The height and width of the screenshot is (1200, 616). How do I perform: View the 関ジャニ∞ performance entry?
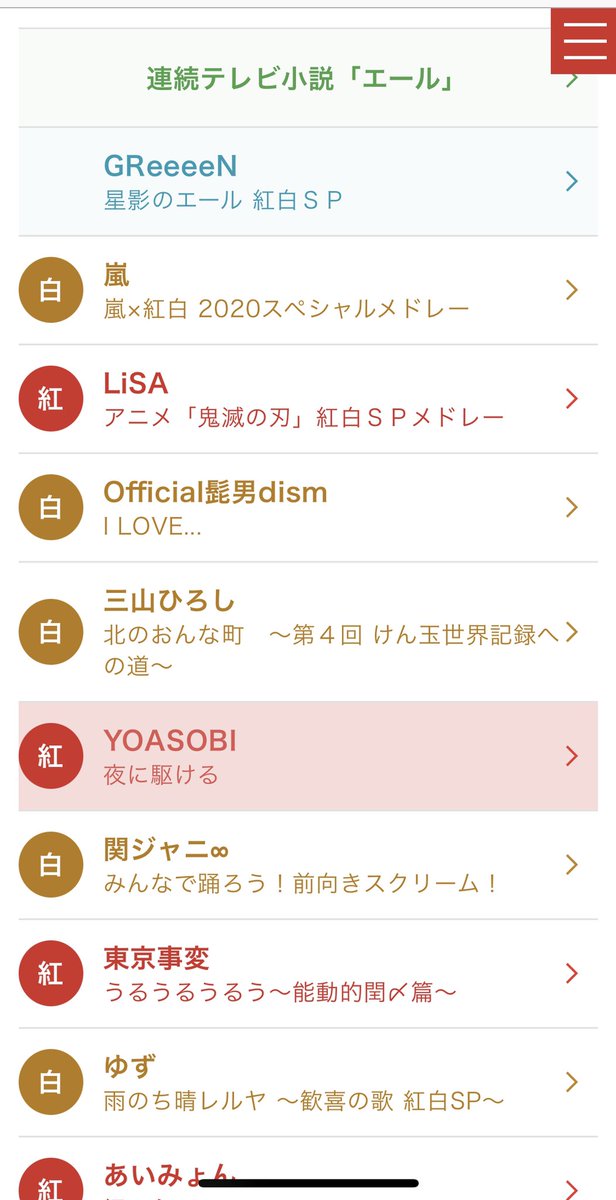click(308, 865)
